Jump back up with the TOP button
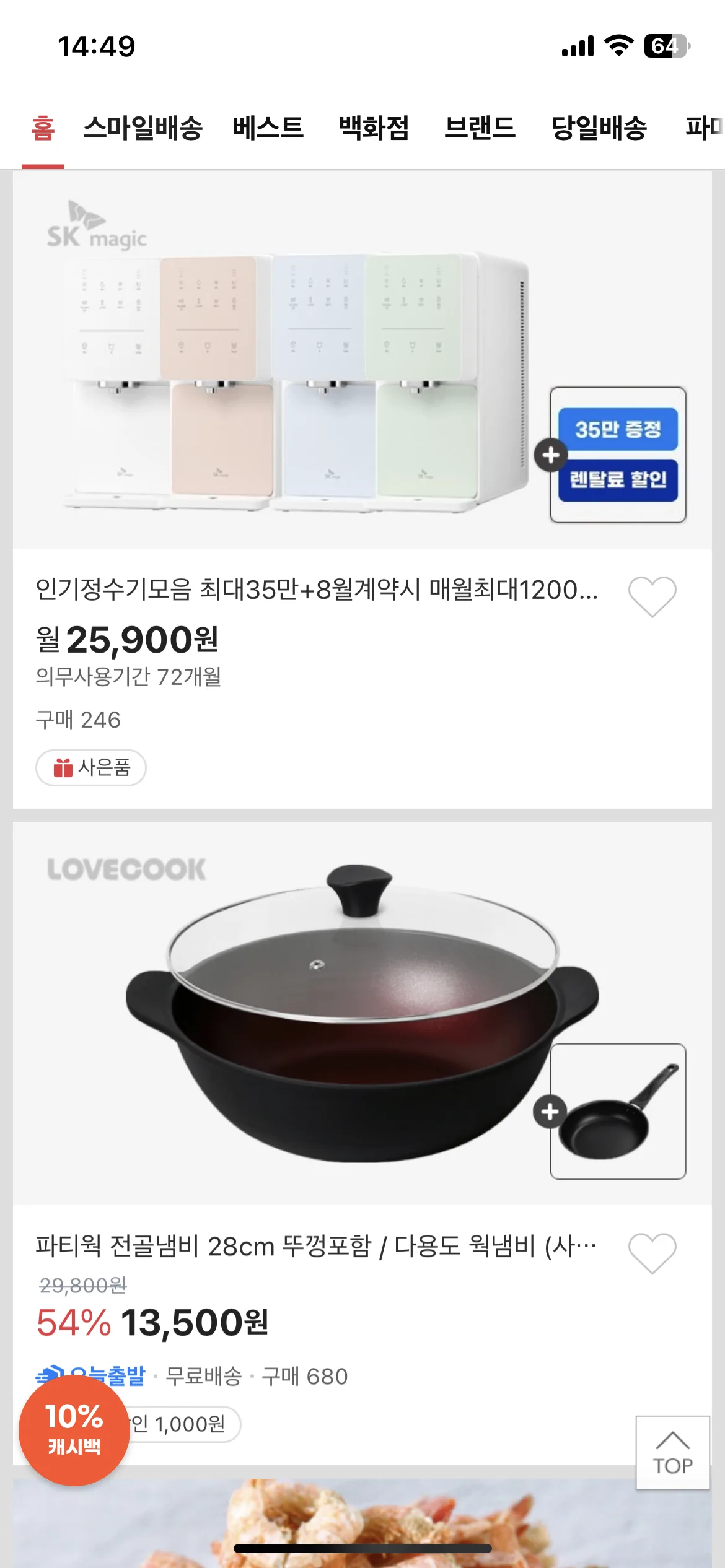Image resolution: width=725 pixels, height=1568 pixels. 672,1452
